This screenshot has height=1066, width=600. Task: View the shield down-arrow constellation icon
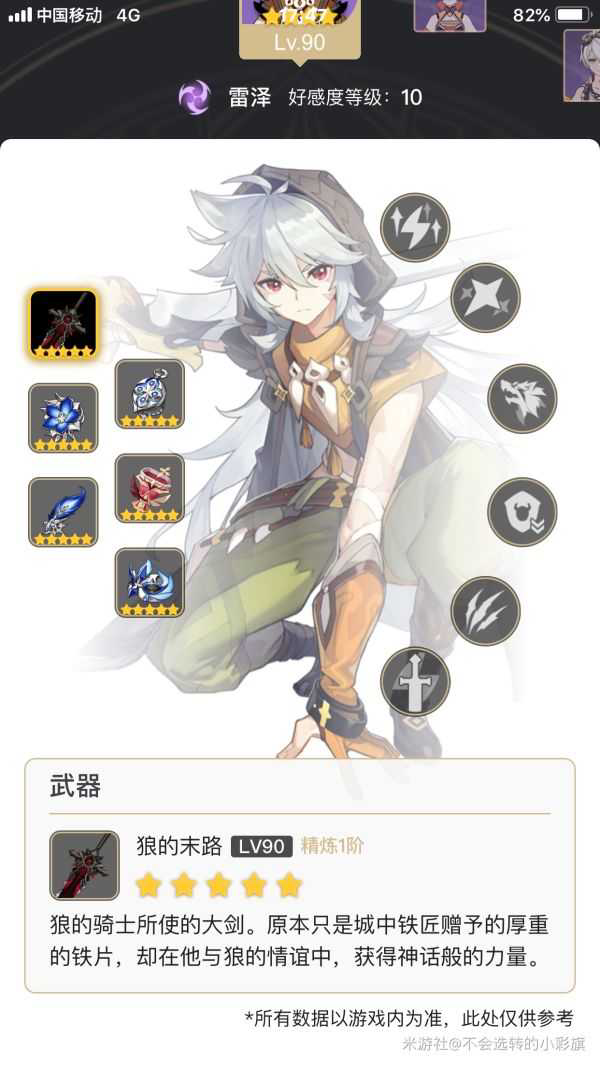pyautogui.click(x=521, y=512)
